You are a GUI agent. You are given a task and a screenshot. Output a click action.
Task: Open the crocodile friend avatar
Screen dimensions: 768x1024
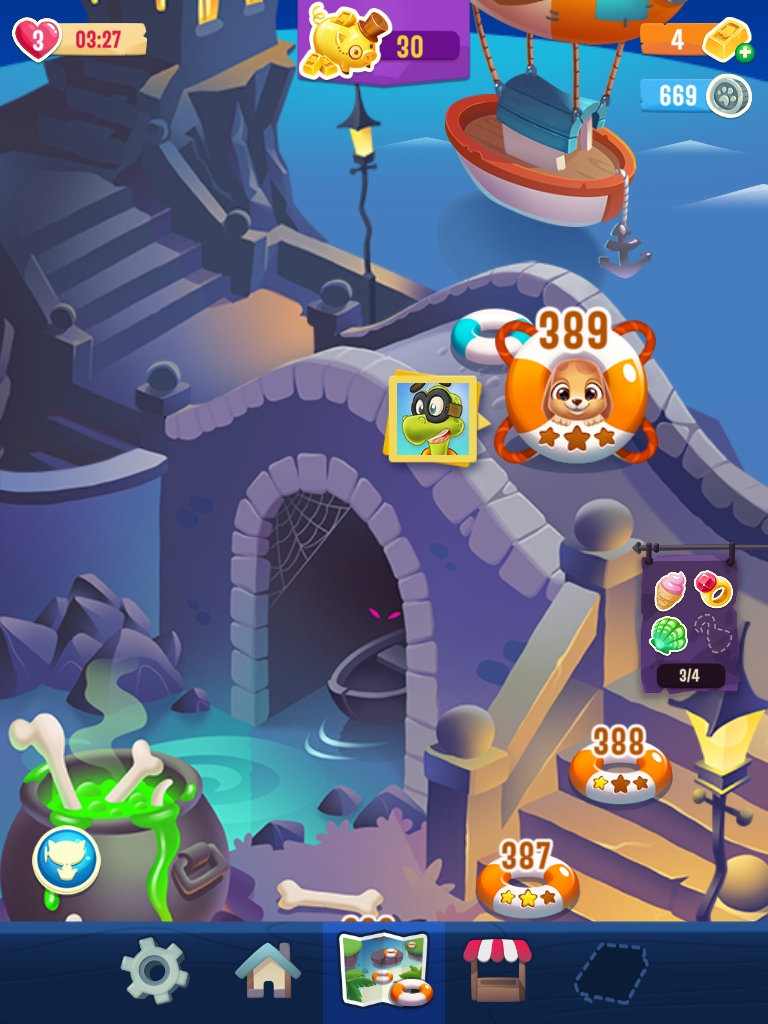click(431, 418)
